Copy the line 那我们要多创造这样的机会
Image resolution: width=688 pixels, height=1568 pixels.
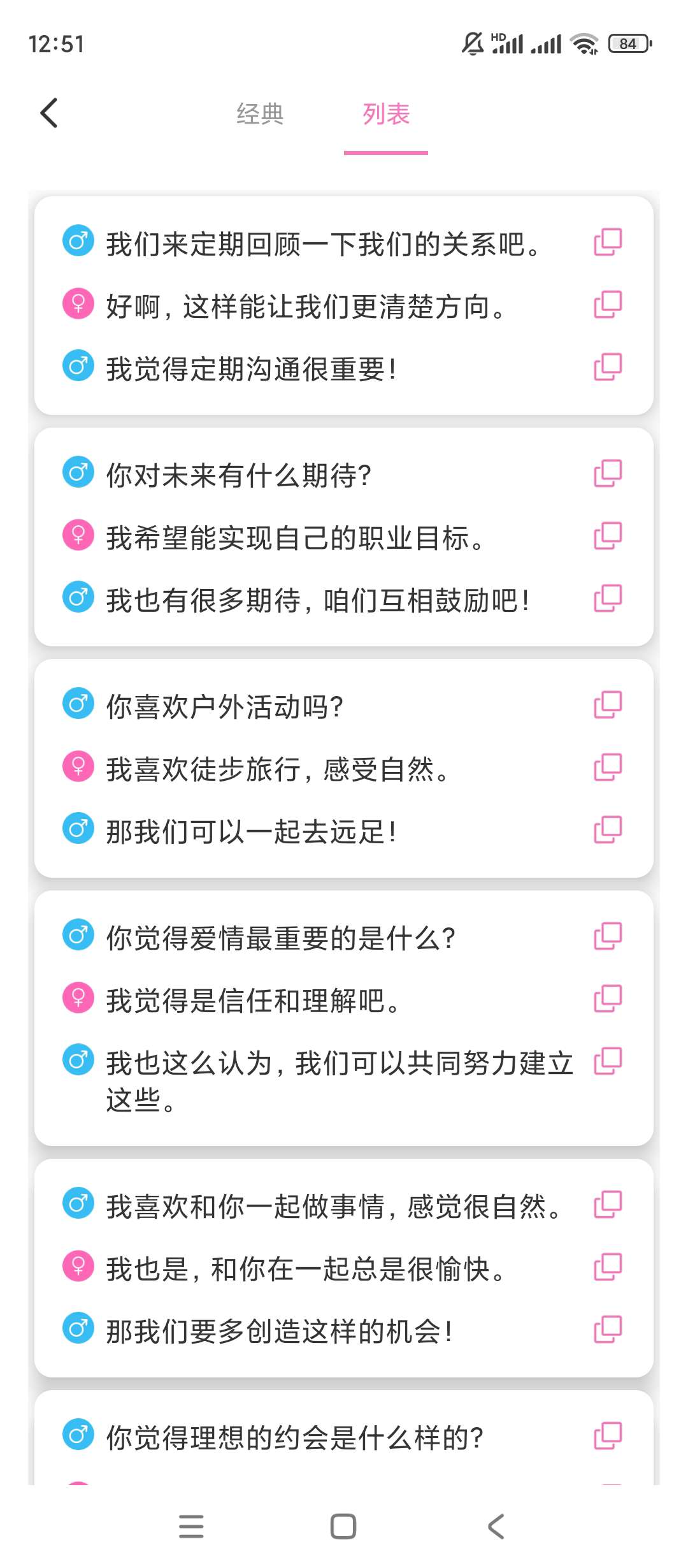click(608, 1330)
